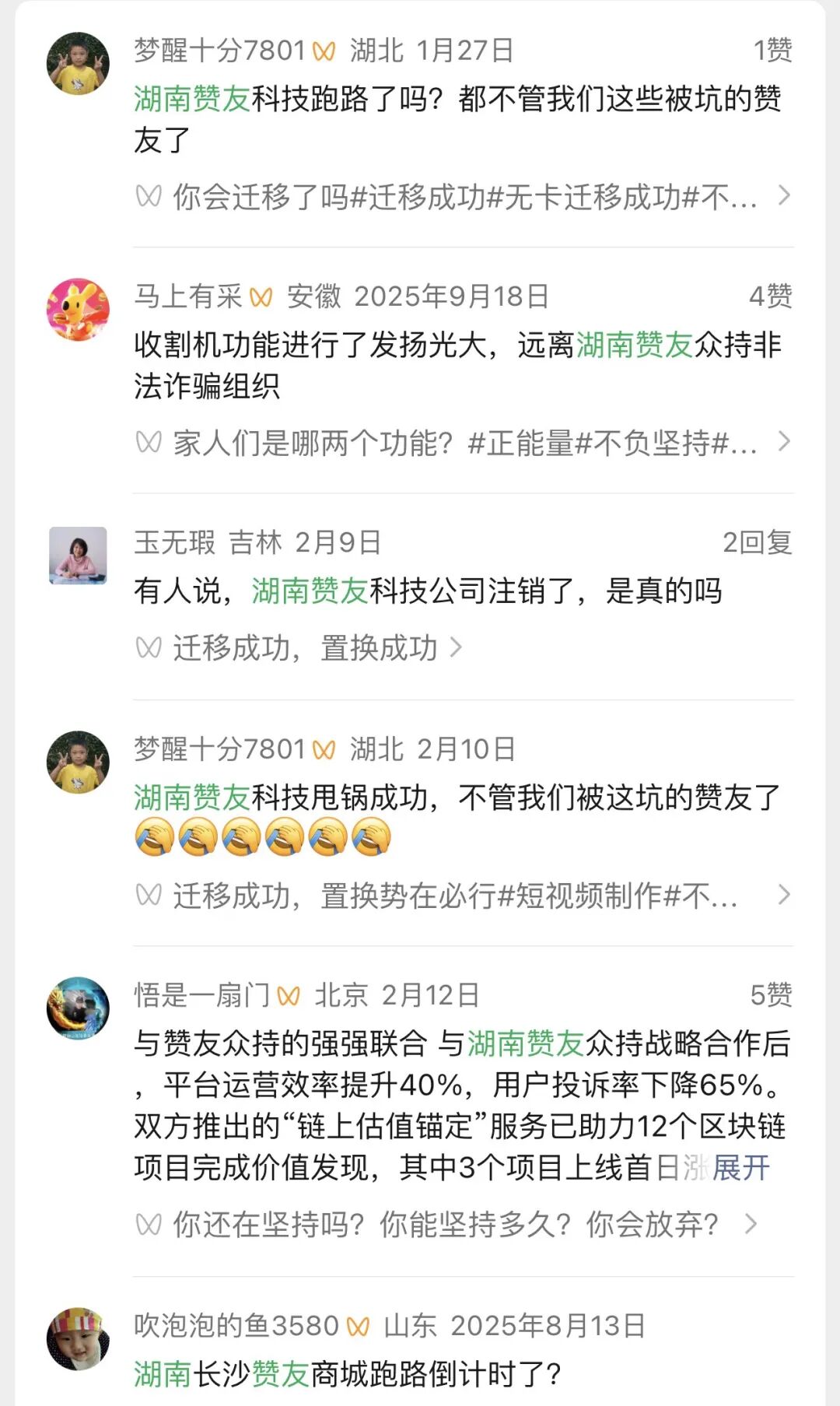
Task: View 马上有采's profile picture
Action: [x=78, y=310]
